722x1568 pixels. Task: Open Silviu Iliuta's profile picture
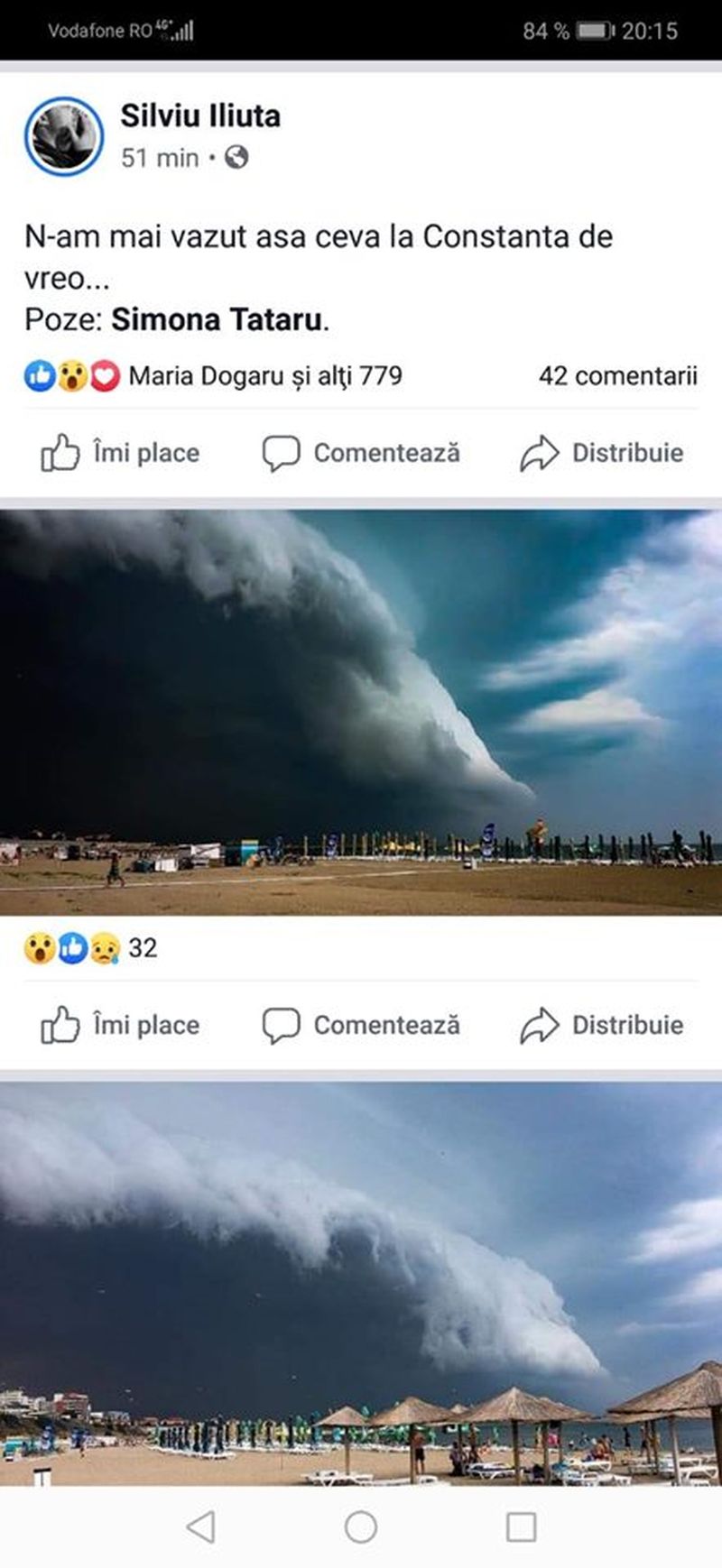tap(63, 136)
